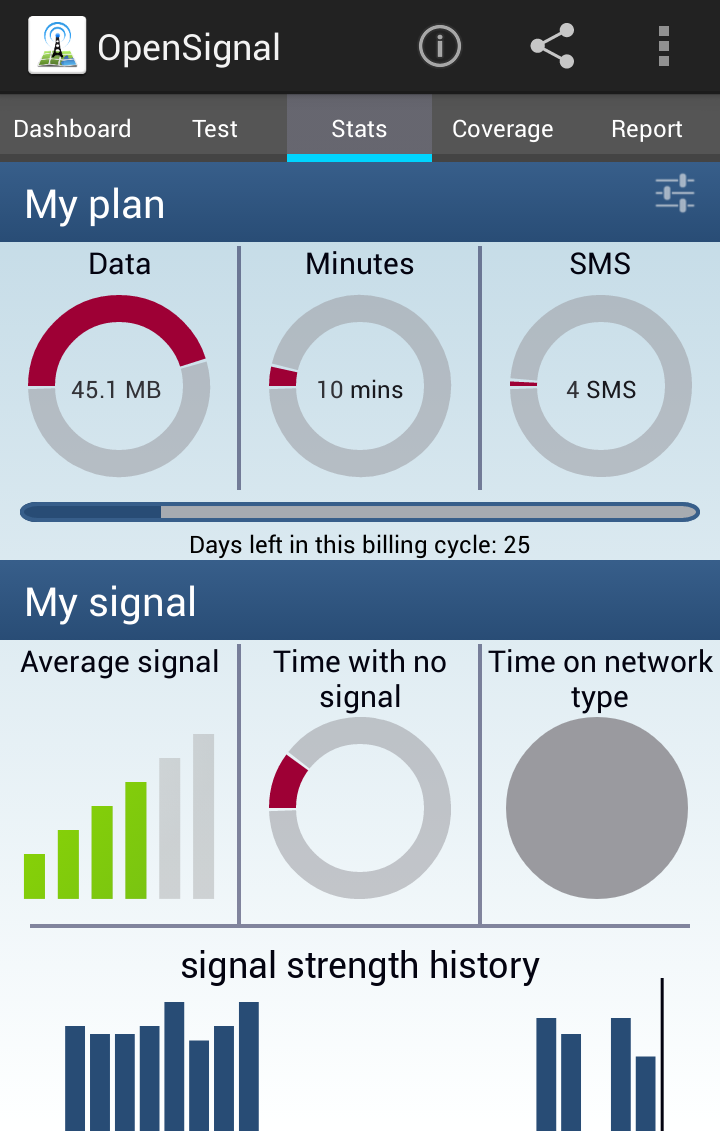Switch to the Coverage tab
720x1131 pixels.
(x=503, y=128)
